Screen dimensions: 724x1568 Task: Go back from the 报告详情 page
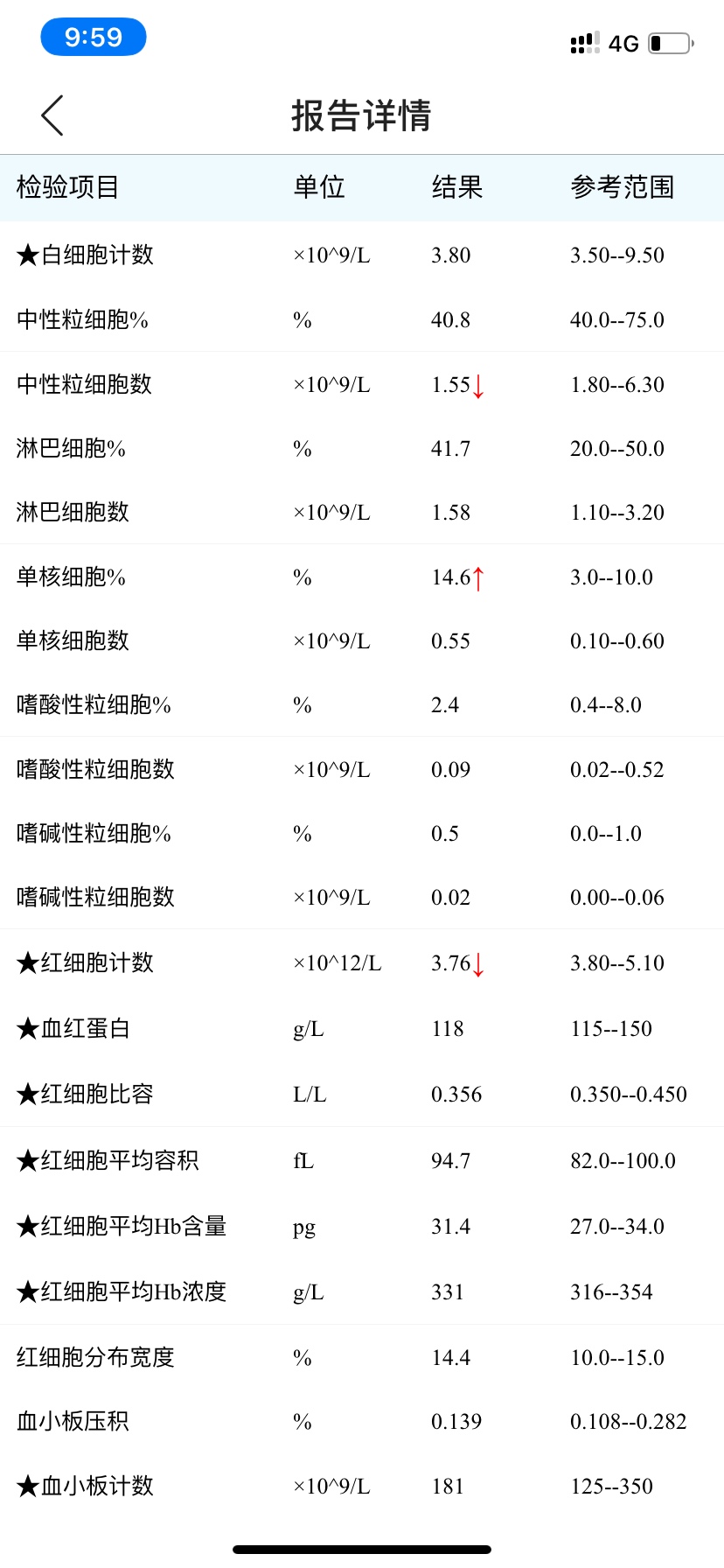click(x=52, y=115)
